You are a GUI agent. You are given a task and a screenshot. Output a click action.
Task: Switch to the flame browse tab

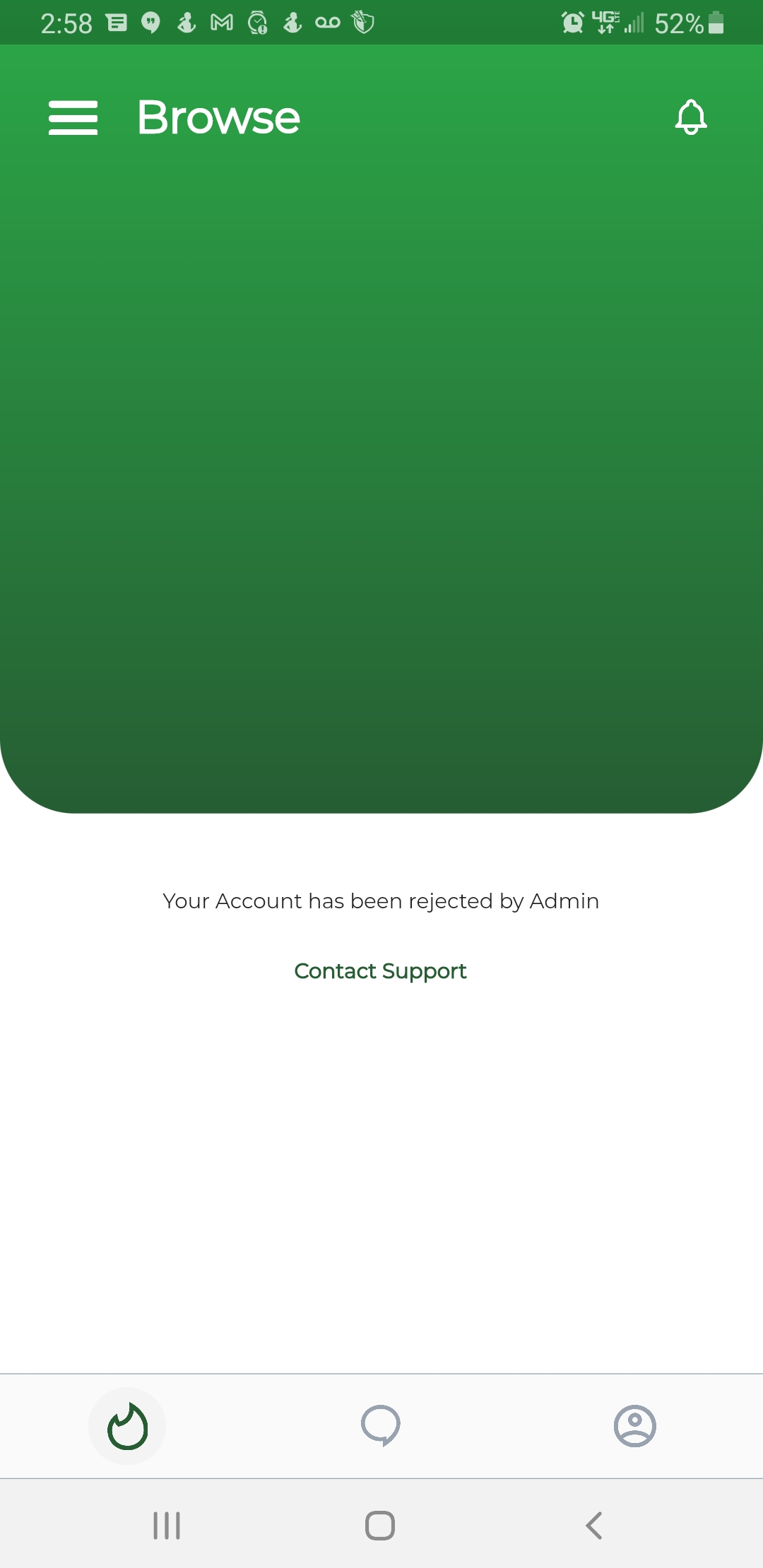tap(127, 1426)
